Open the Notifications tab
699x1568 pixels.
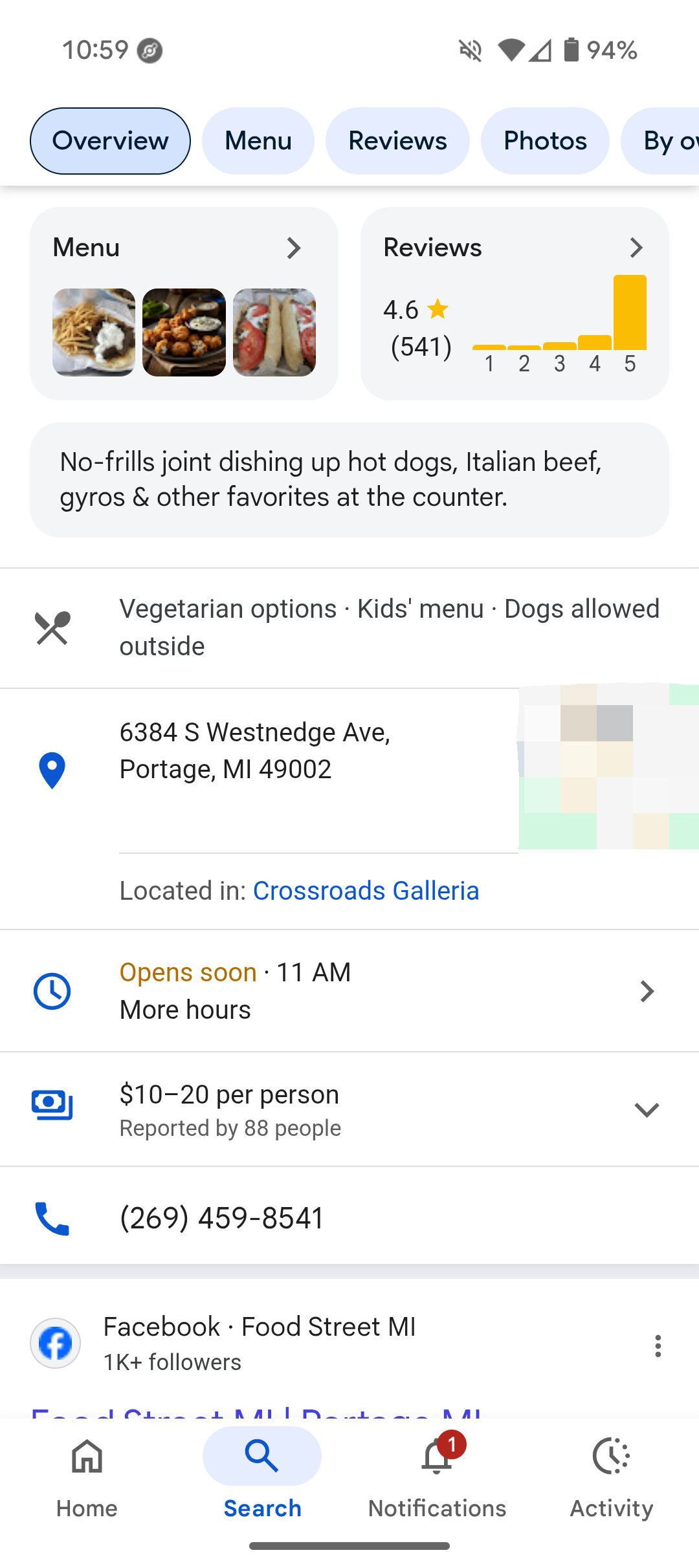(437, 1475)
